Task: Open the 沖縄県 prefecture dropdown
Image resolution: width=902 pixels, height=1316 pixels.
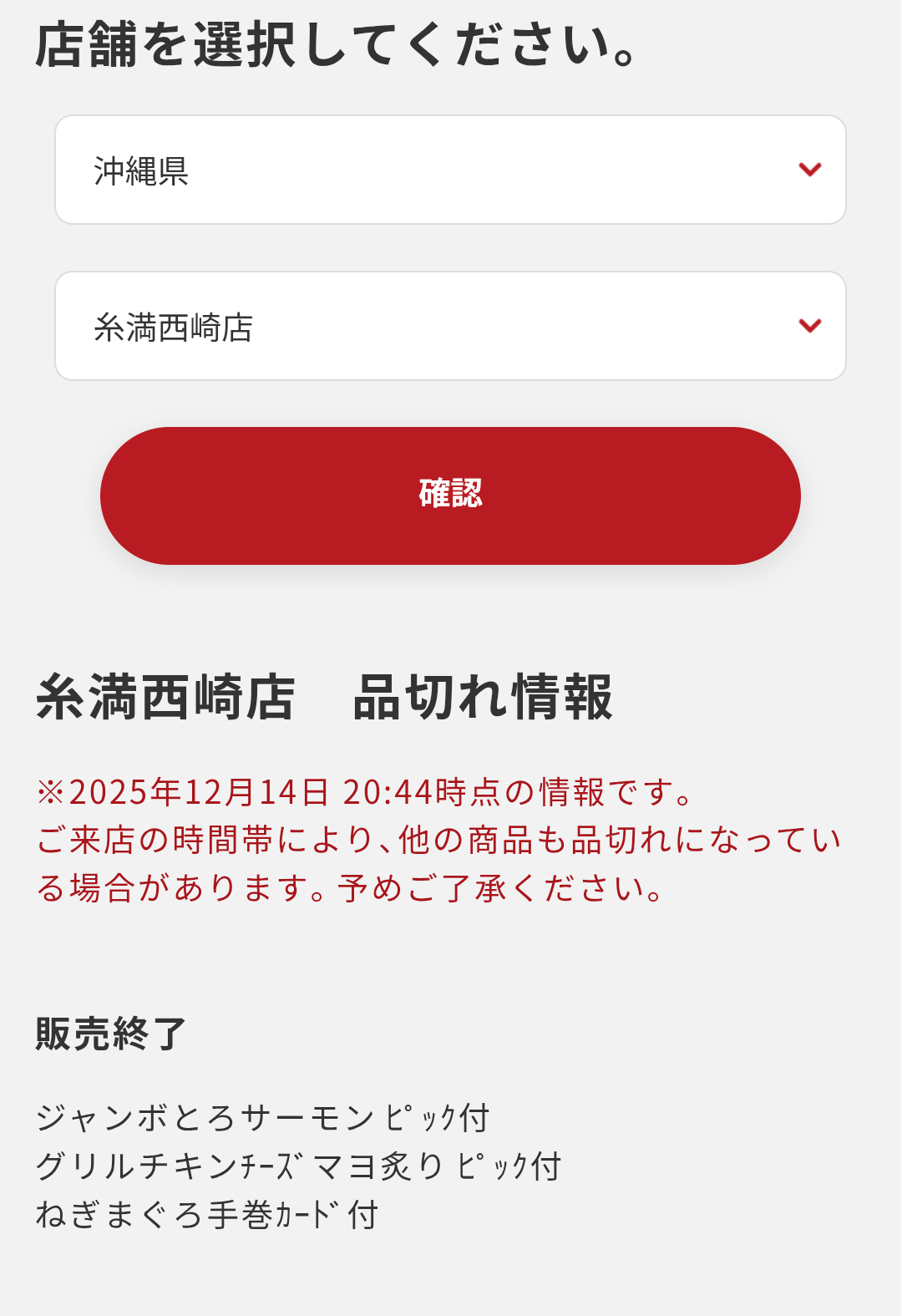Action: click(450, 170)
